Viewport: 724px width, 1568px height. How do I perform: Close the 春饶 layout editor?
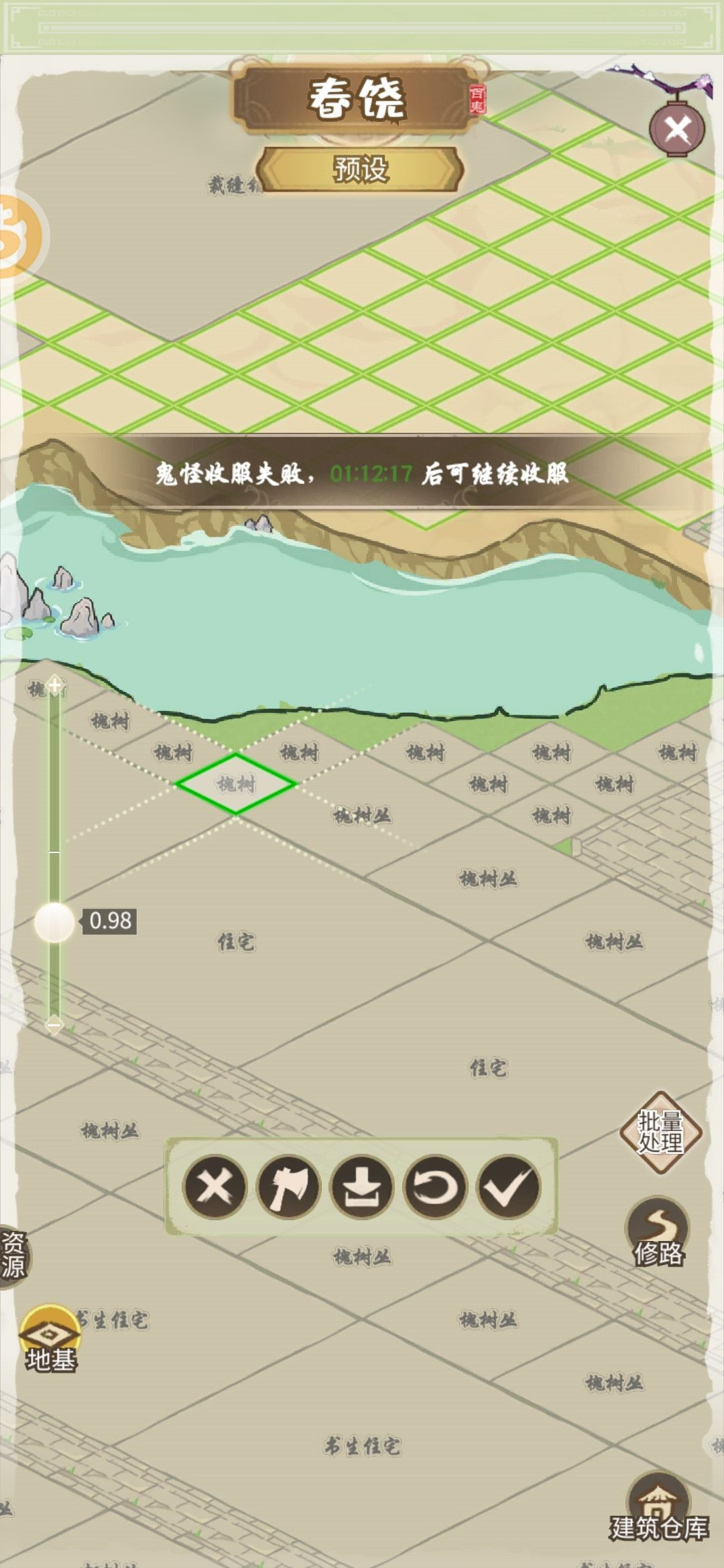point(677,130)
